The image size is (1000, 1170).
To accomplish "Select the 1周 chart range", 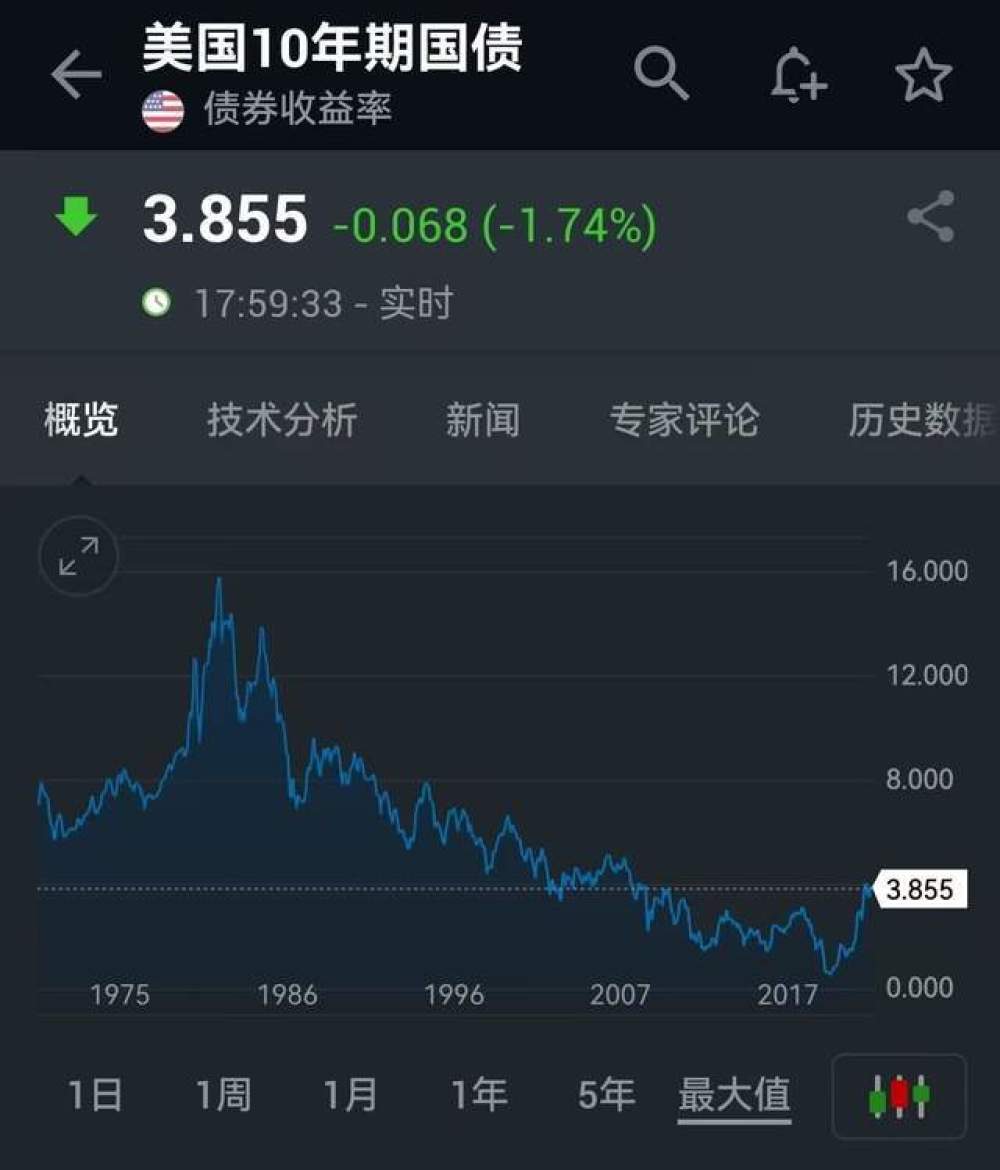I will pyautogui.click(x=223, y=1095).
